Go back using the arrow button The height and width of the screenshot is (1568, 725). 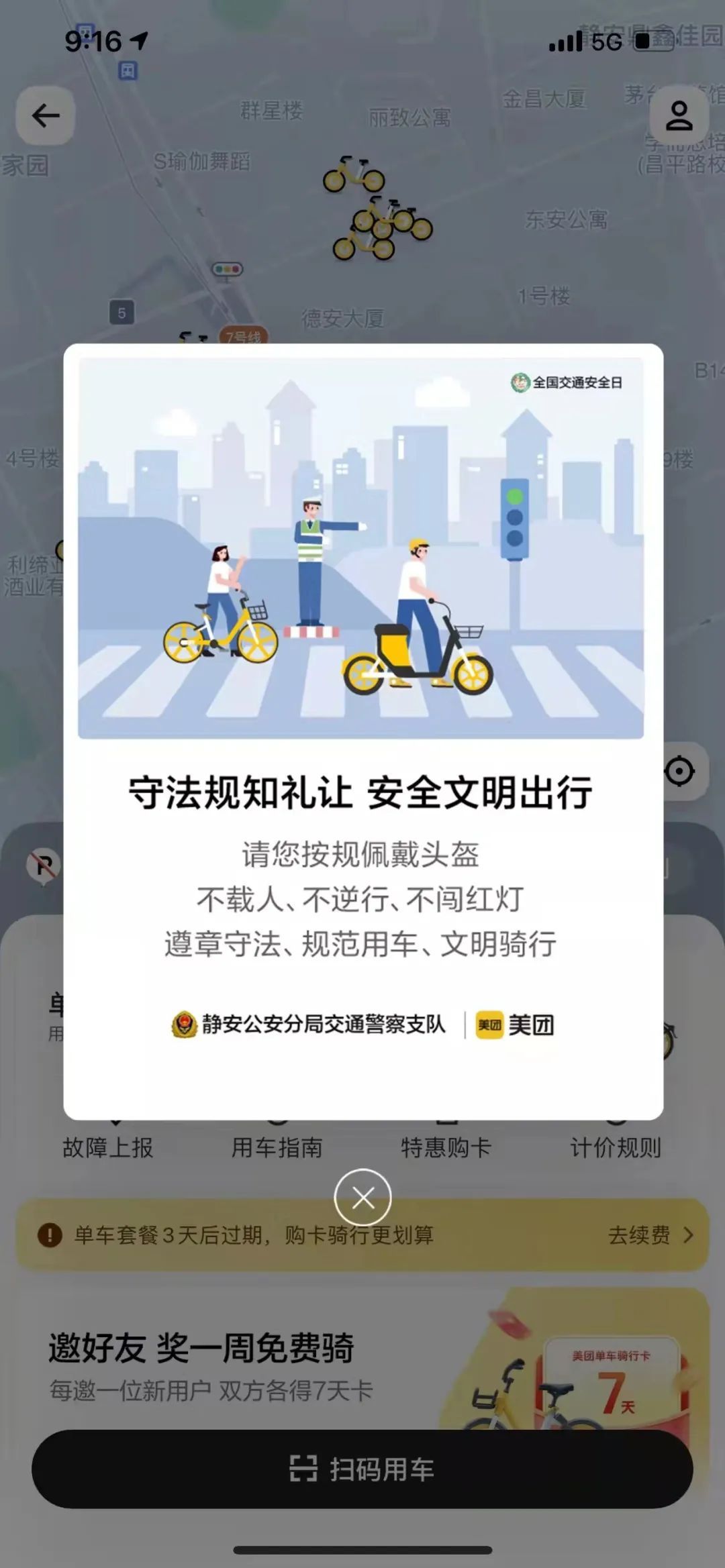pyautogui.click(x=46, y=115)
